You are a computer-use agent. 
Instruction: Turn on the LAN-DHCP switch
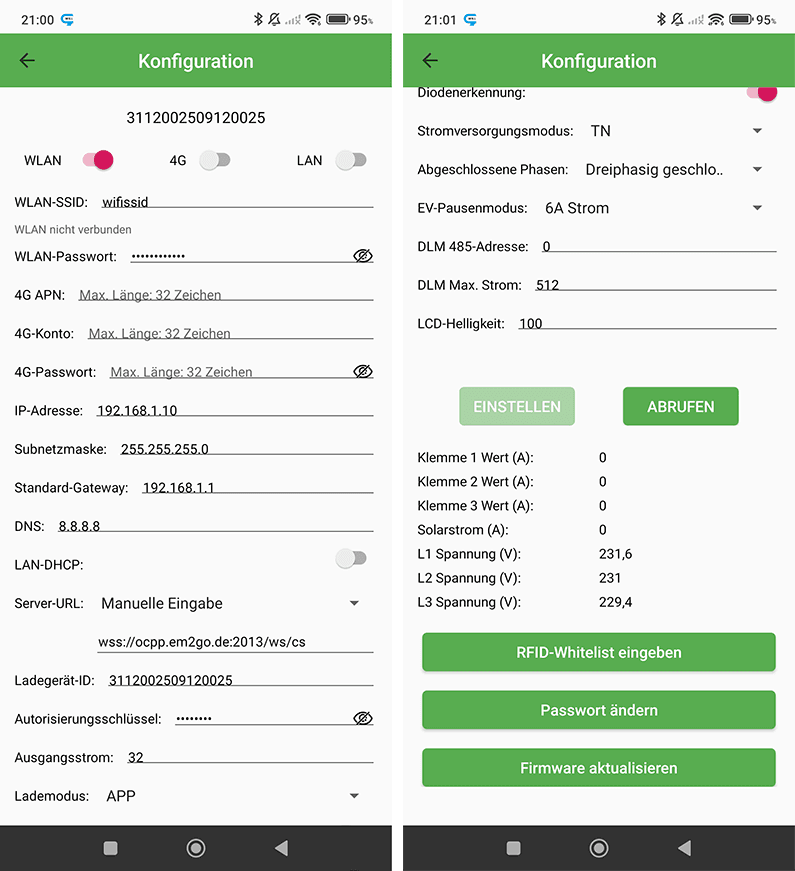click(x=351, y=558)
